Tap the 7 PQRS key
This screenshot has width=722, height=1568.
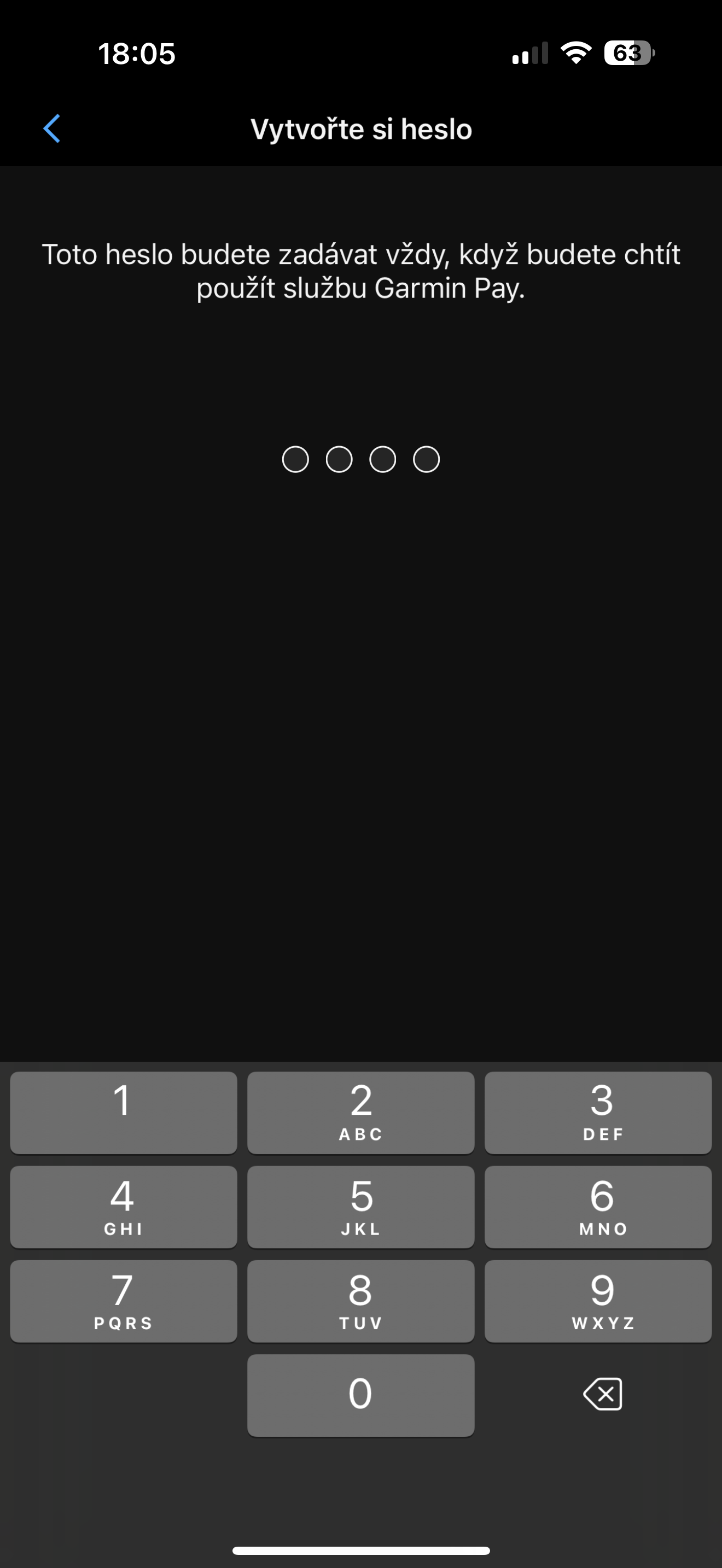(x=124, y=1301)
